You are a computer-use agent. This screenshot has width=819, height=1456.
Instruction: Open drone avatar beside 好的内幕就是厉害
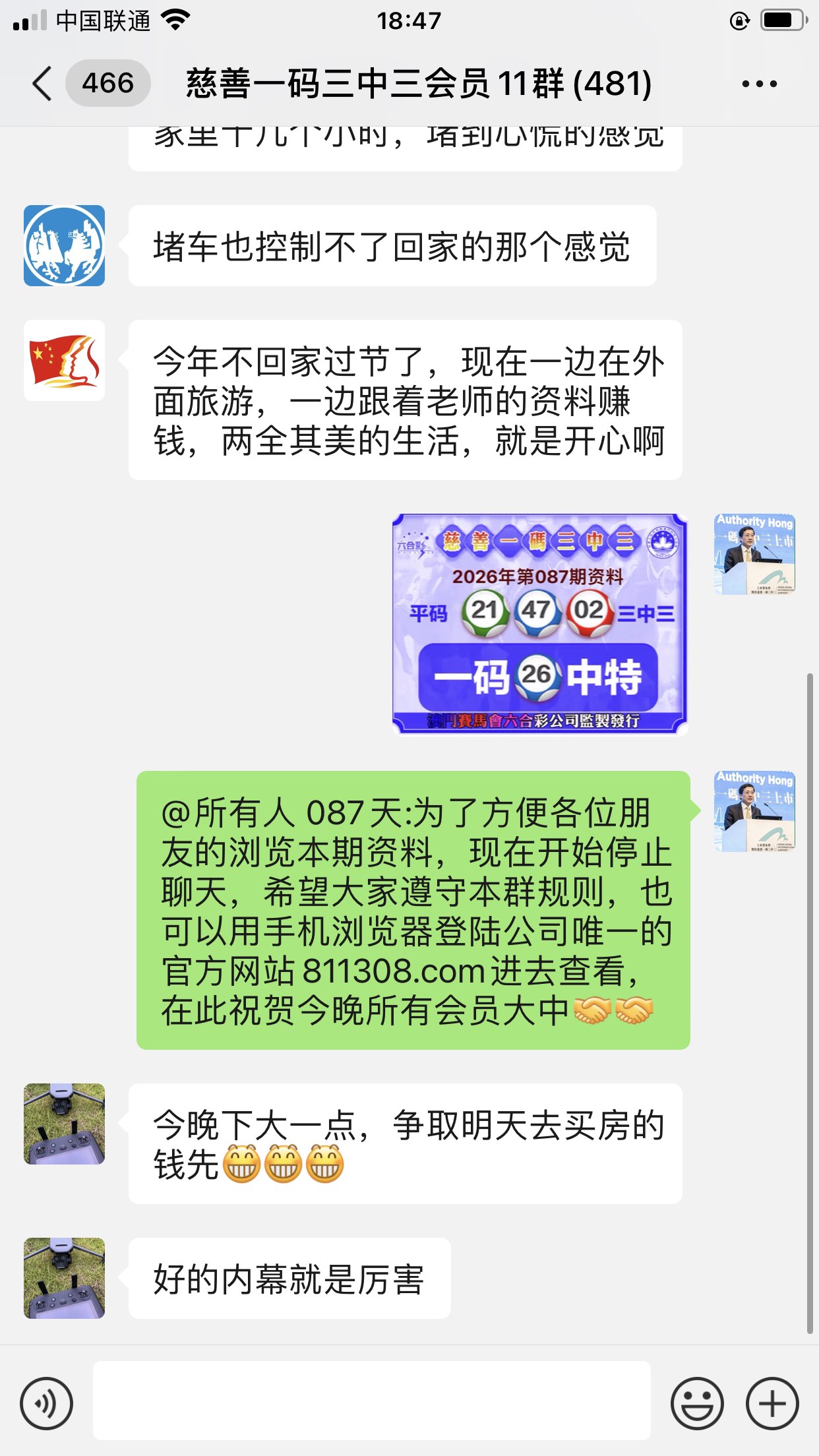click(64, 1278)
